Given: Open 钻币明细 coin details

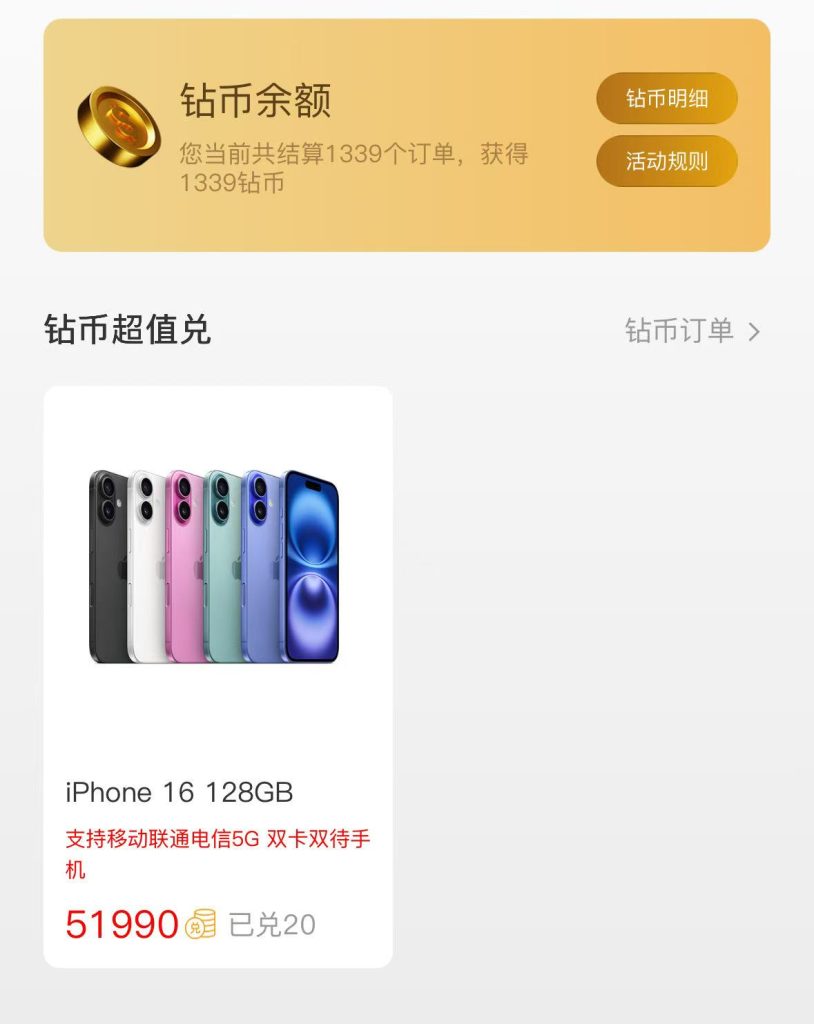Looking at the screenshot, I should click(x=667, y=99).
